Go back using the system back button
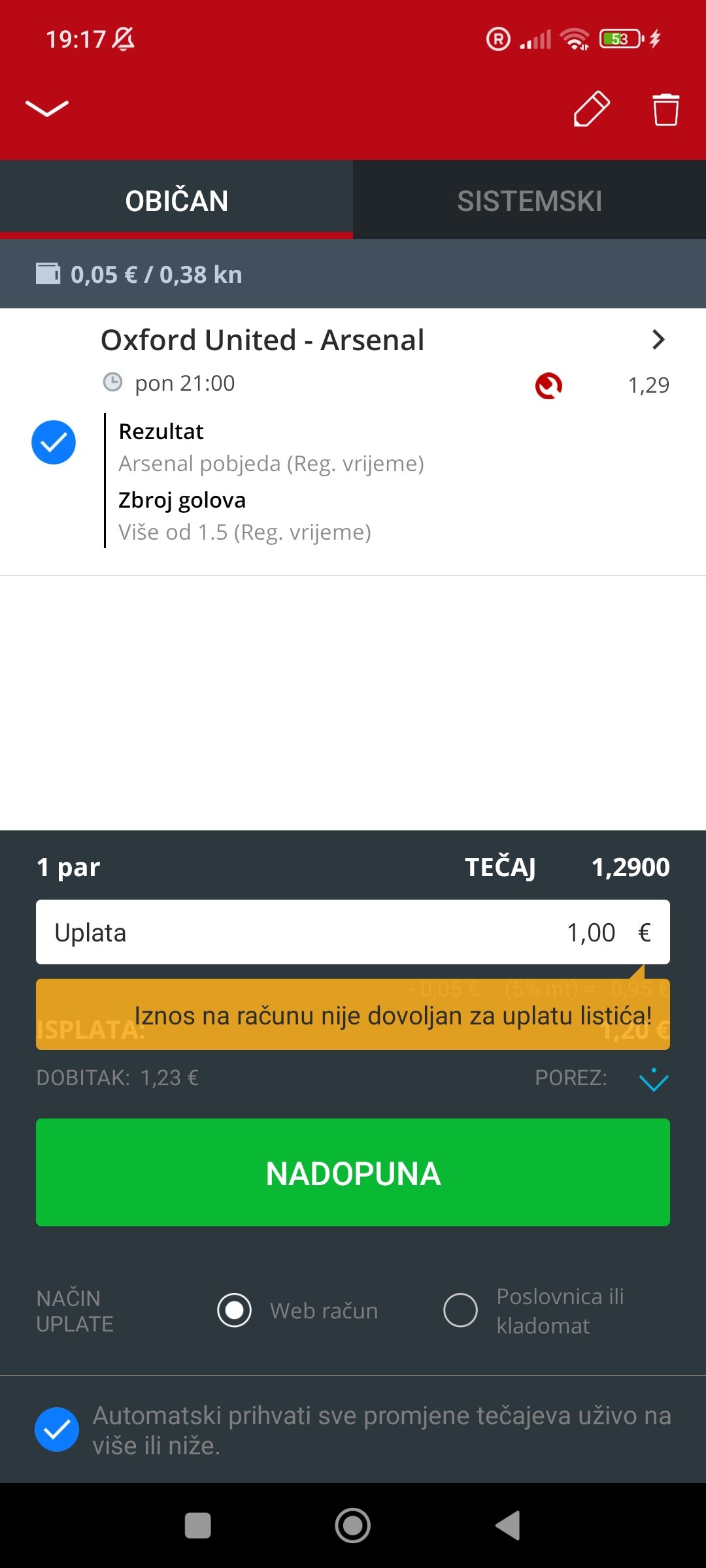 pos(507,1526)
